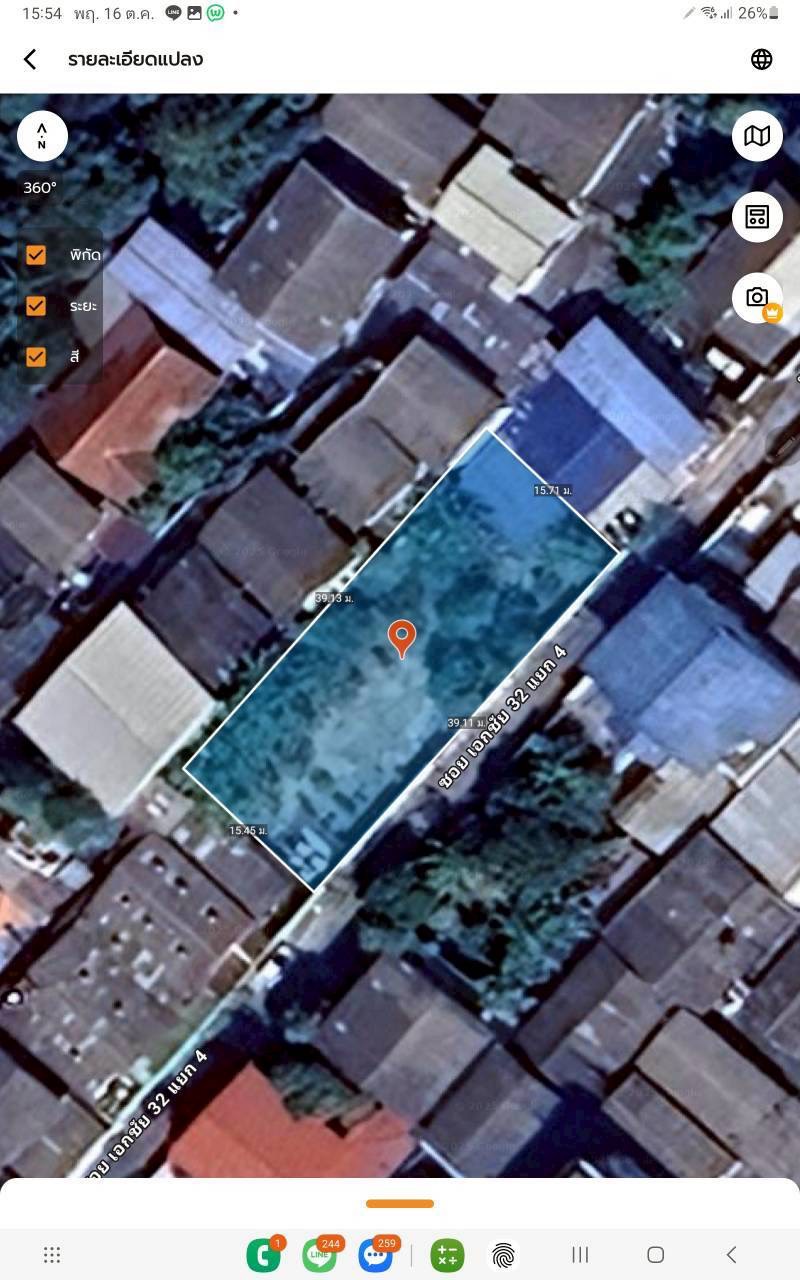Viewport: 800px width, 1280px height.
Task: Open the LINE app in the taskbar
Action: pyautogui.click(x=320, y=1254)
